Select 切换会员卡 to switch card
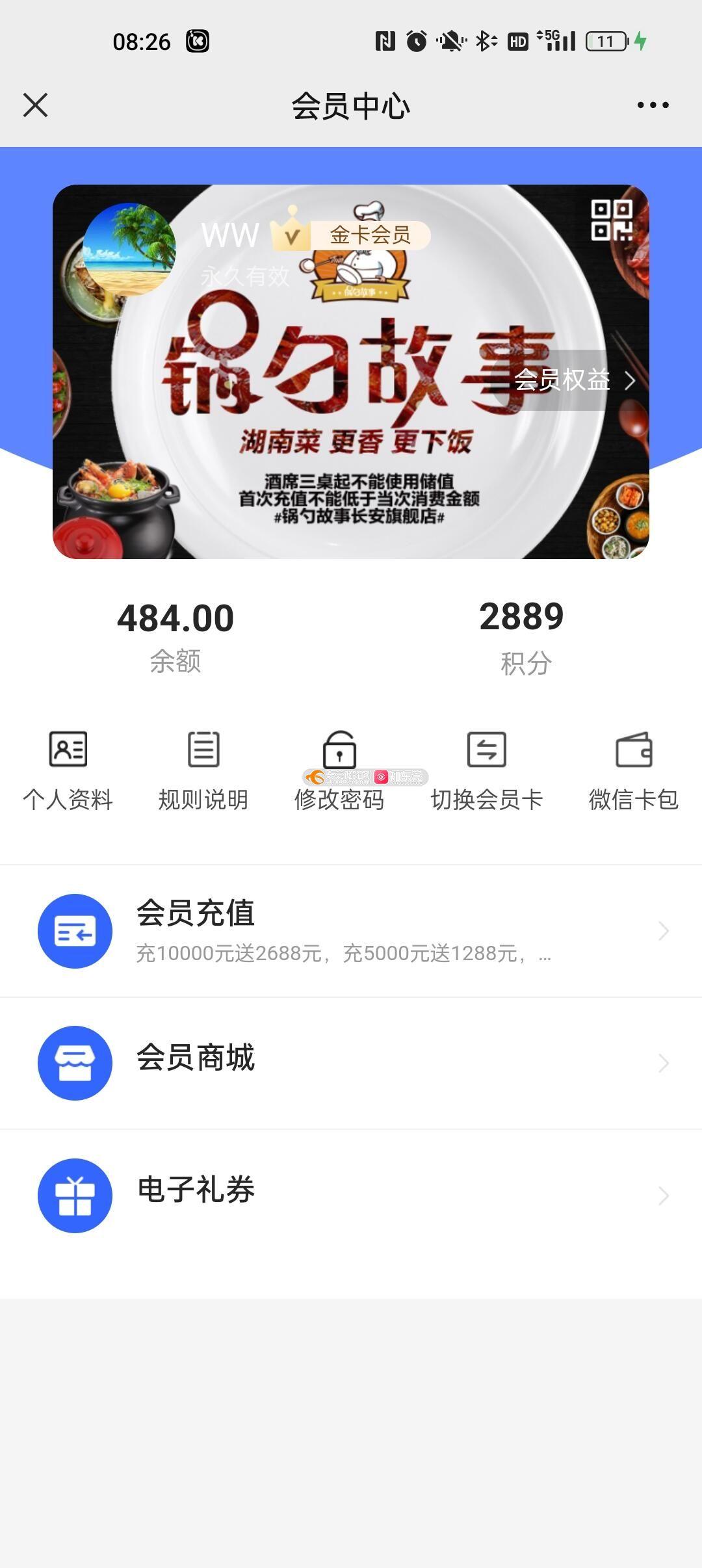Viewport: 702px width, 1568px height. [486, 771]
